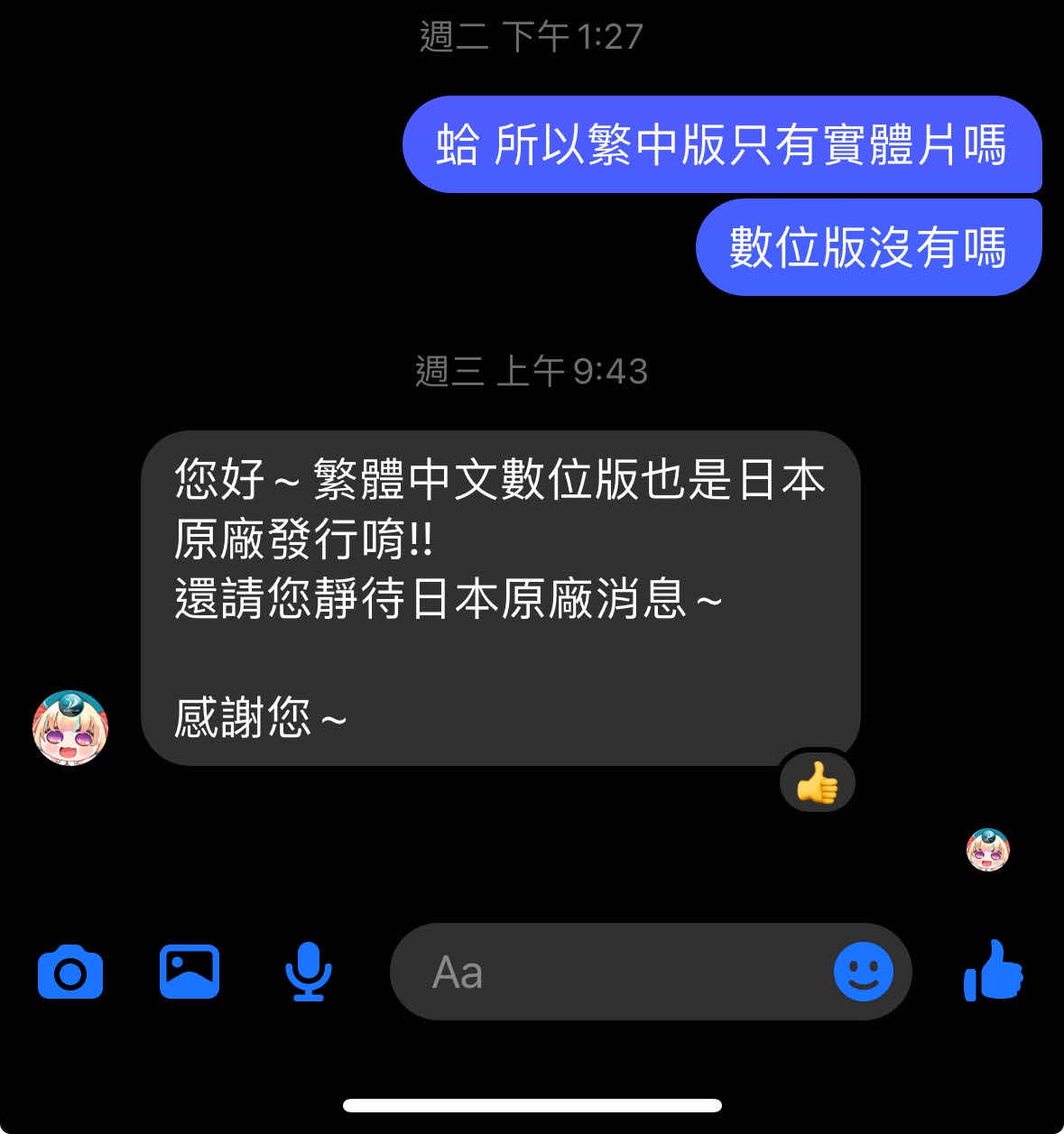Open the emoji picker in message box
This screenshot has width=1064, height=1134.
click(x=863, y=972)
